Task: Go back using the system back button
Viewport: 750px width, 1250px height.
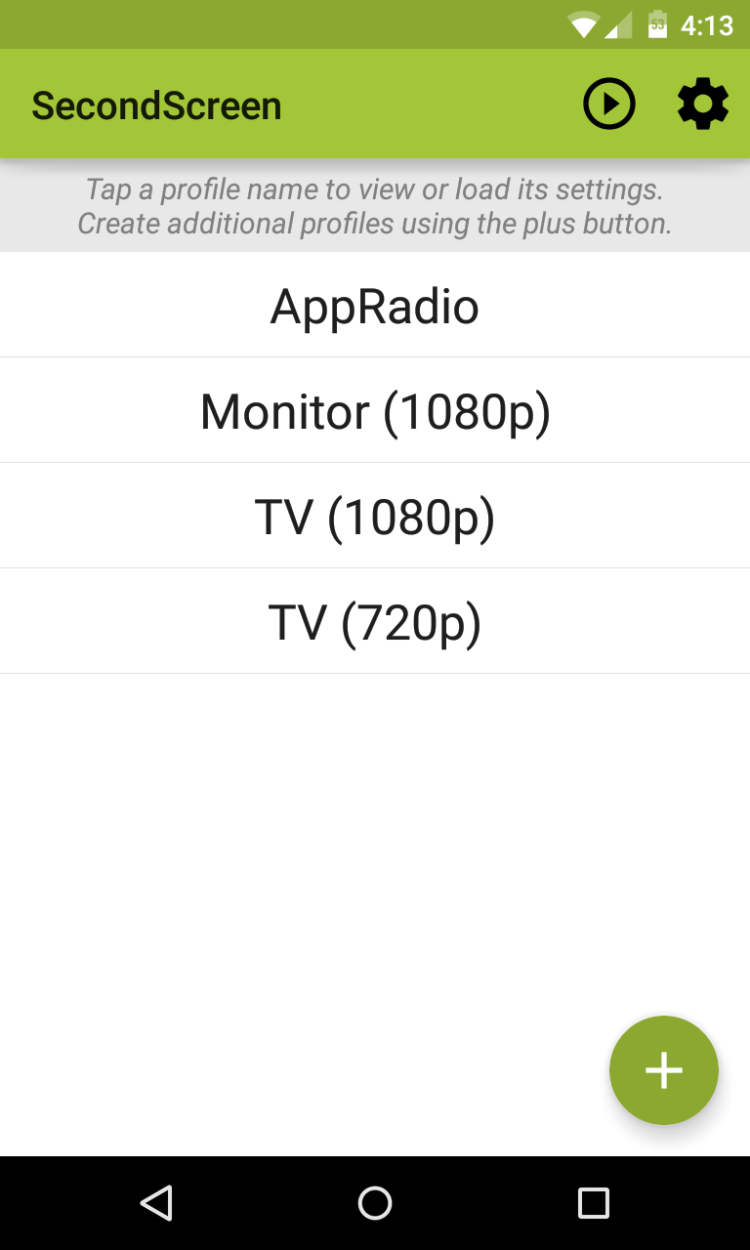Action: 156,1202
